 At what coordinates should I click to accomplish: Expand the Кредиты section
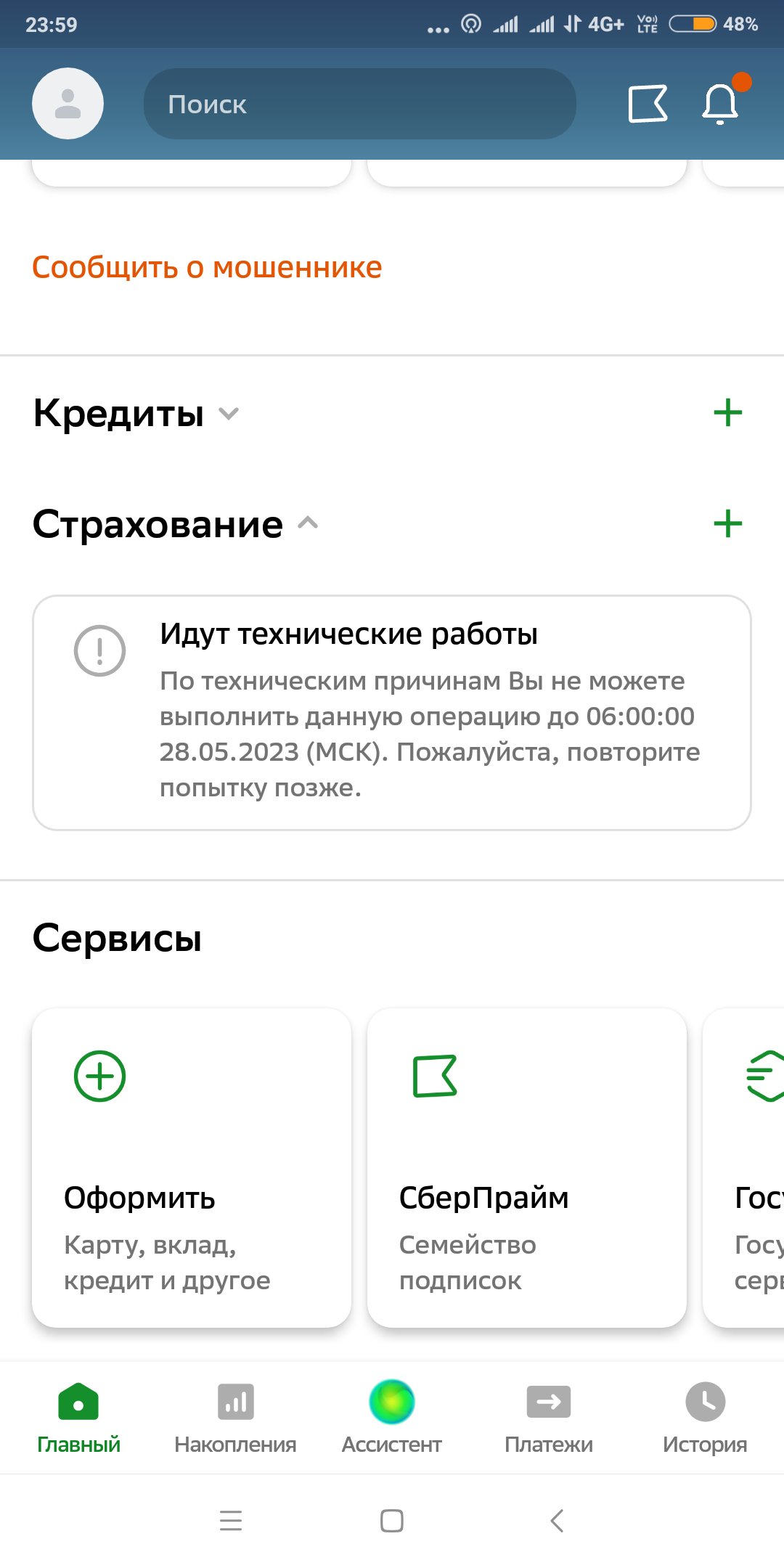point(136,414)
